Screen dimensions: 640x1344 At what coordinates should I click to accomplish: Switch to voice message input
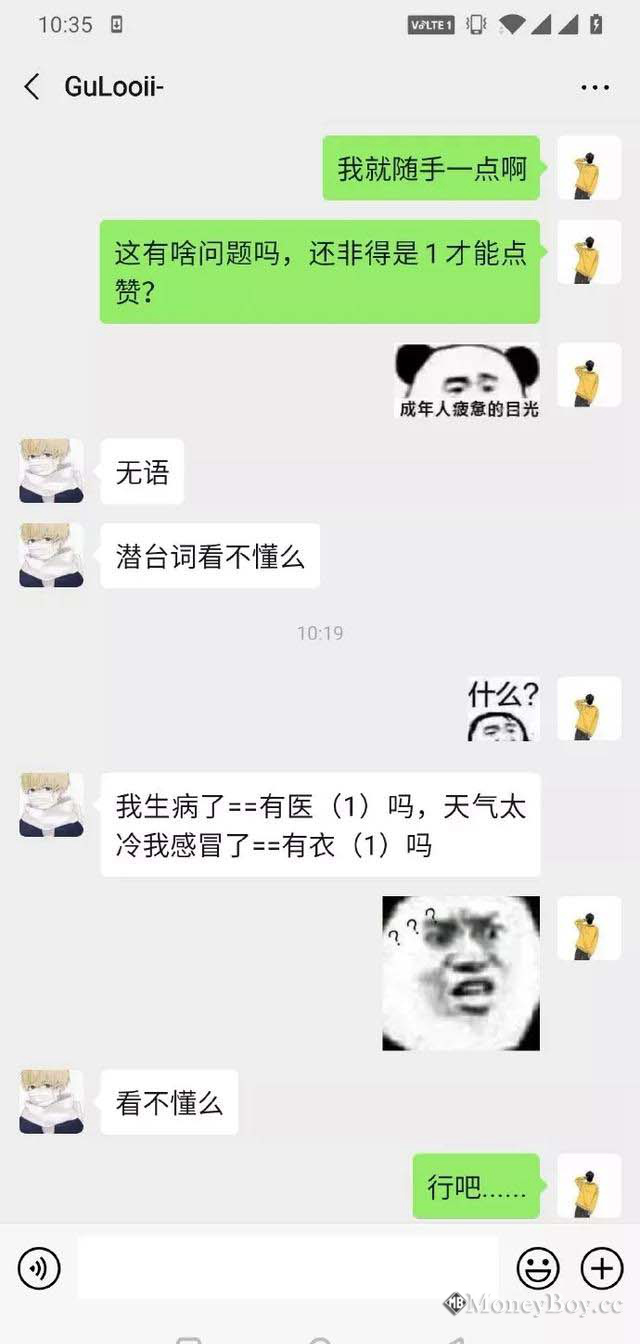click(39, 1269)
